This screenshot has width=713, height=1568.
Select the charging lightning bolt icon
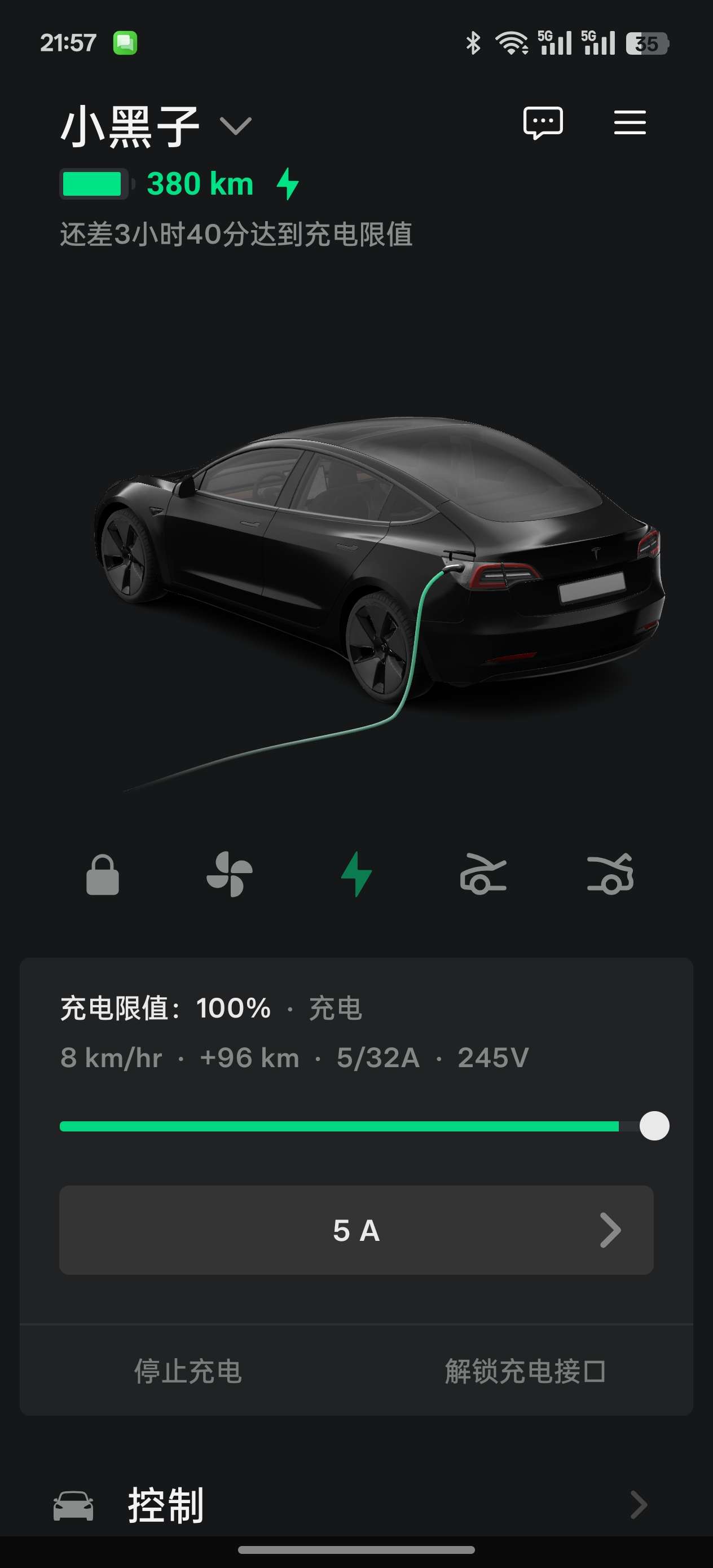(x=357, y=873)
